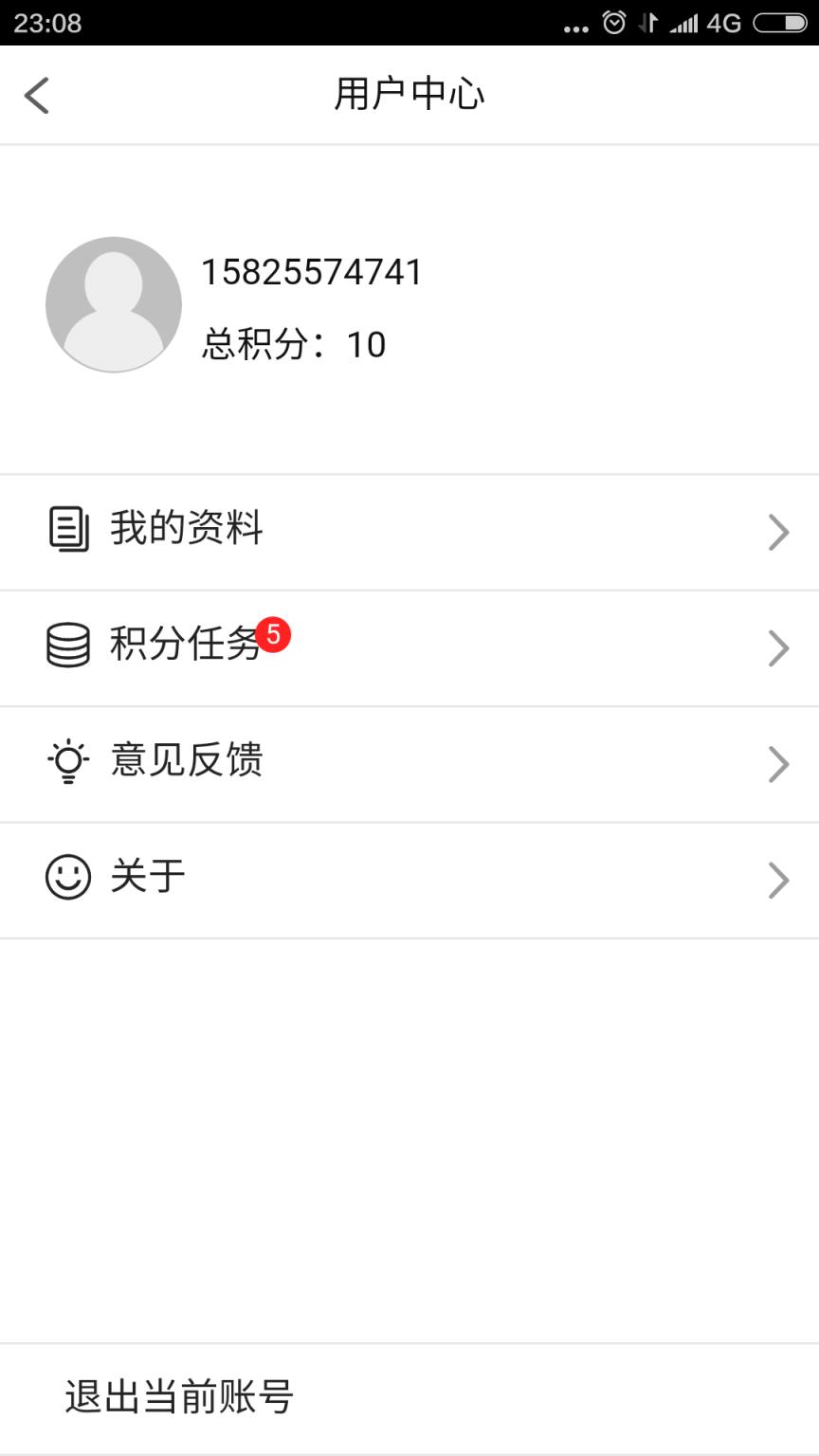Open 积分任务 using the right chevron
Screen dimensions: 819x1456
coord(778,647)
